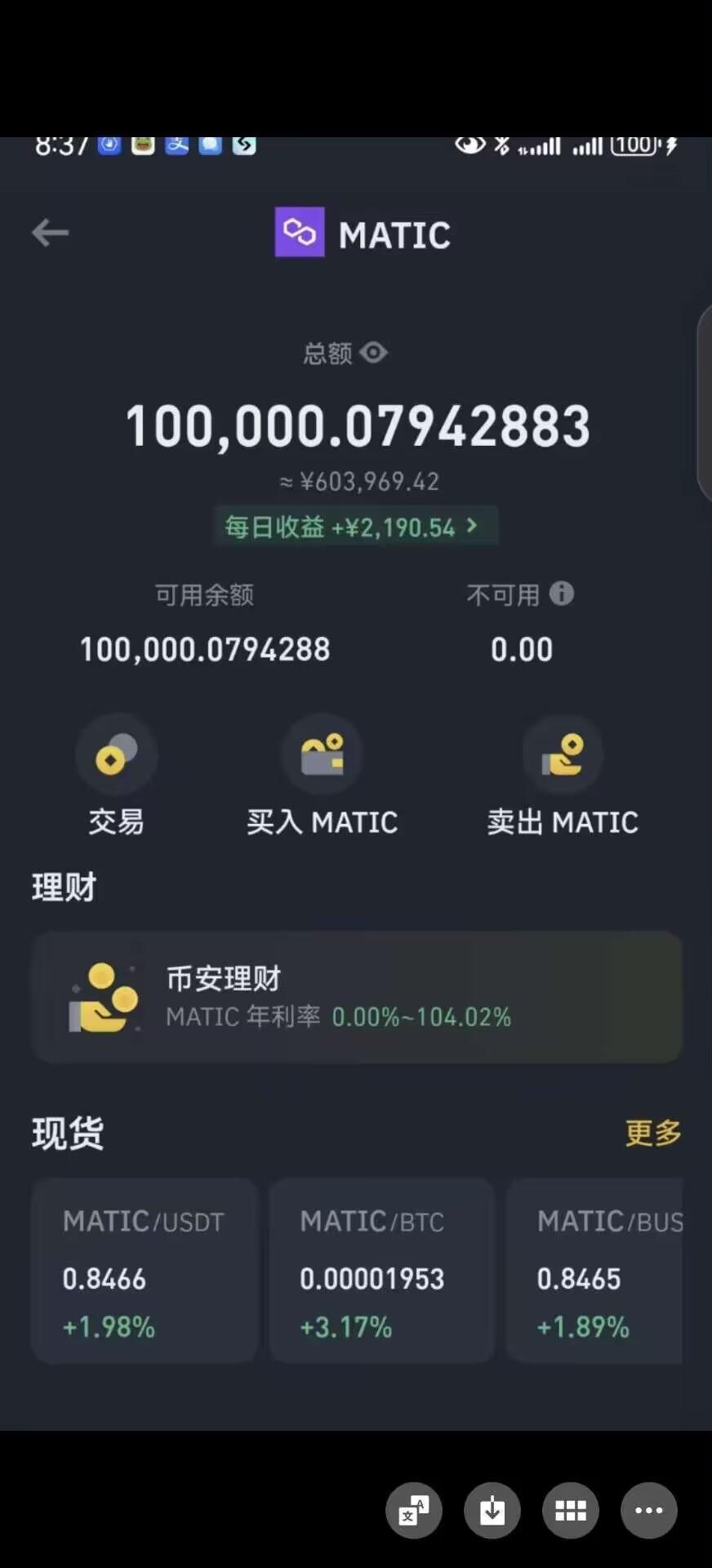Open the MATIC/BTC trading pair
Screen dimensions: 712x1568
381,1270
